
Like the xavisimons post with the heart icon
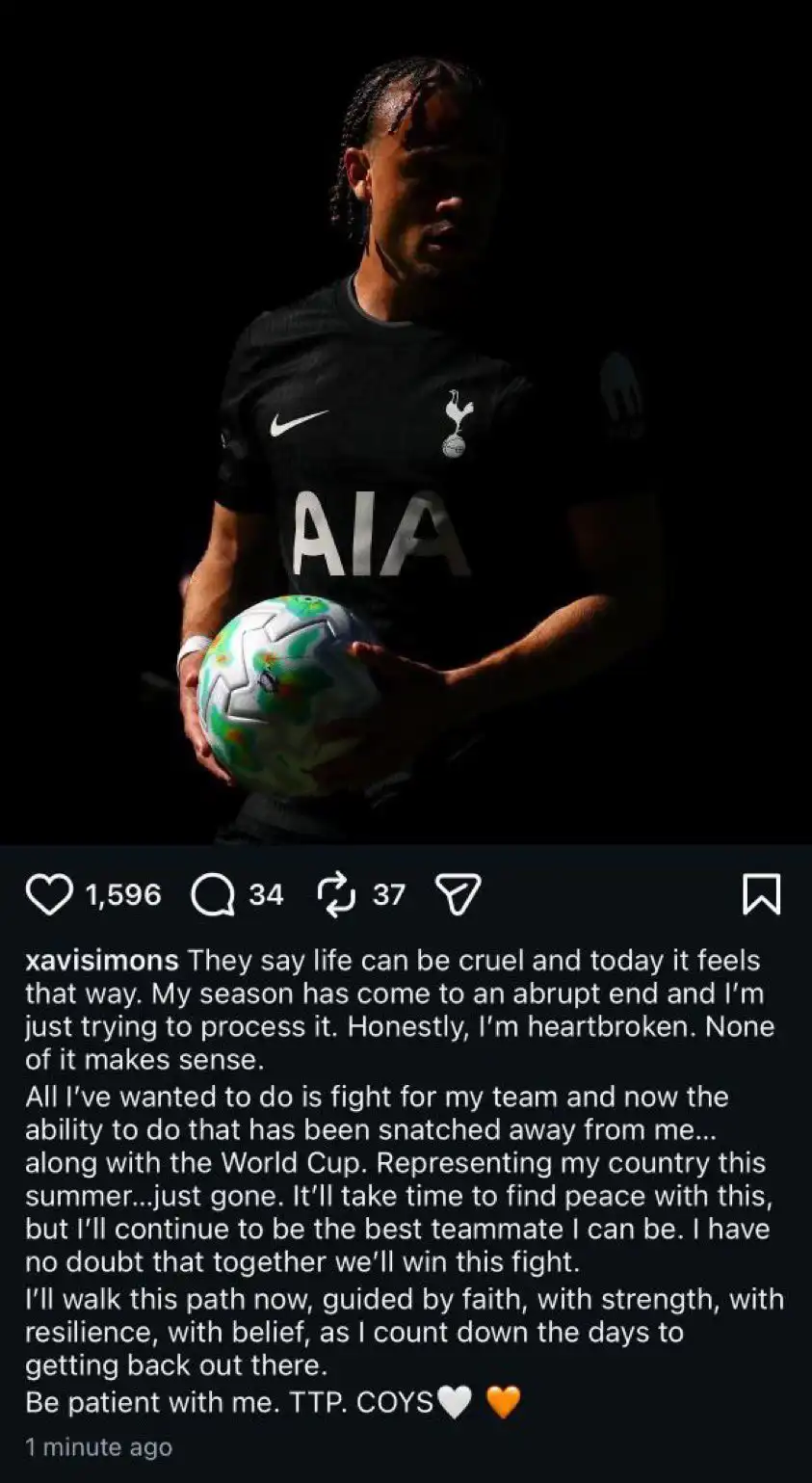click(49, 895)
